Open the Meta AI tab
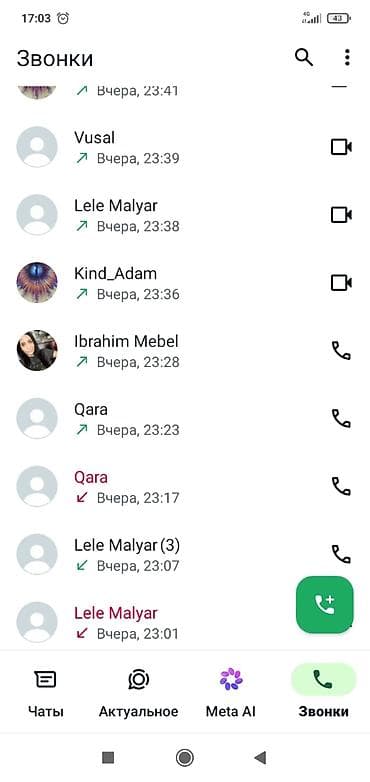This screenshot has height=782, width=370. tap(231, 693)
